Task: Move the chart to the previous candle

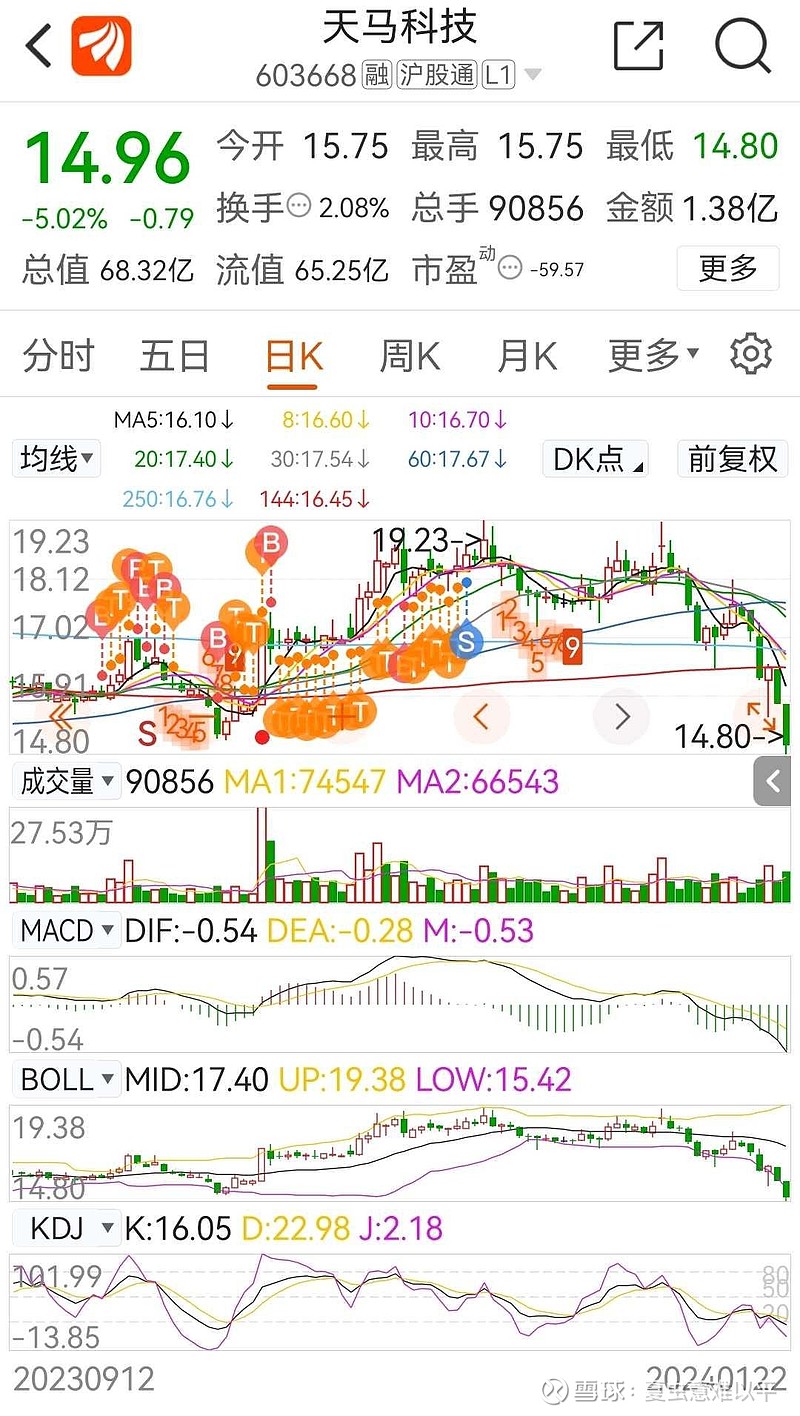Action: [x=482, y=716]
